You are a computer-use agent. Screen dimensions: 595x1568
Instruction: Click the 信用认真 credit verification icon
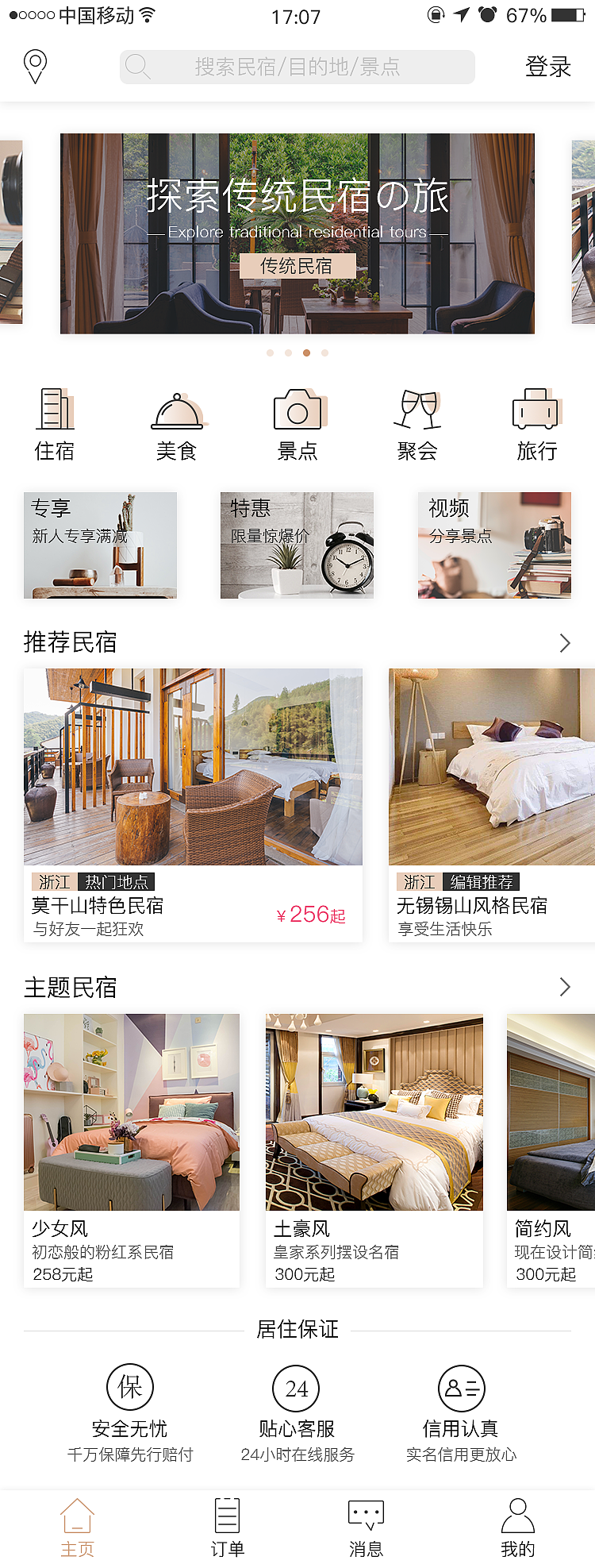point(461,1388)
